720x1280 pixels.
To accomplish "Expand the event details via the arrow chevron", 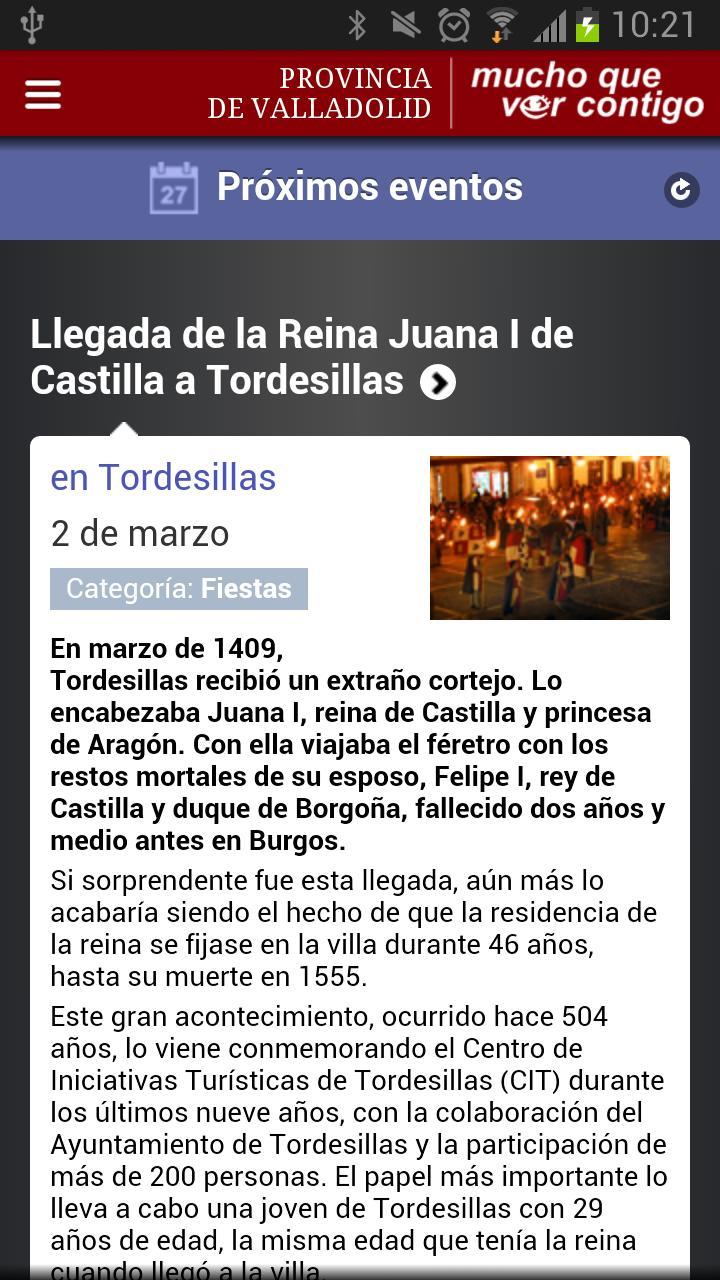I will (x=437, y=381).
